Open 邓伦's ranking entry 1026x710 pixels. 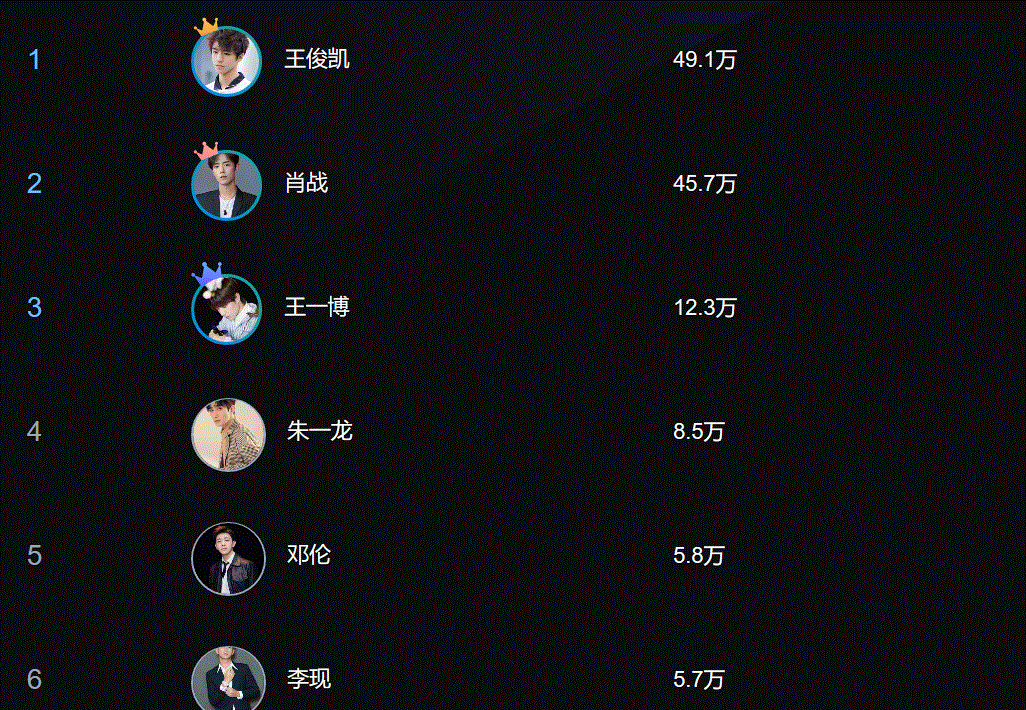308,555
